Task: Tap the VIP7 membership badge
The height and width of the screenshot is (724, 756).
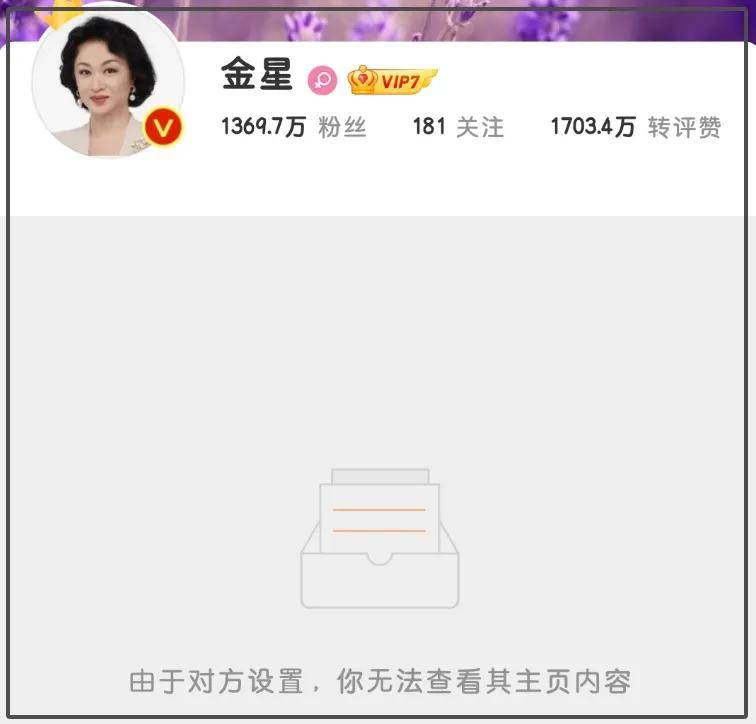Action: pyautogui.click(x=392, y=80)
